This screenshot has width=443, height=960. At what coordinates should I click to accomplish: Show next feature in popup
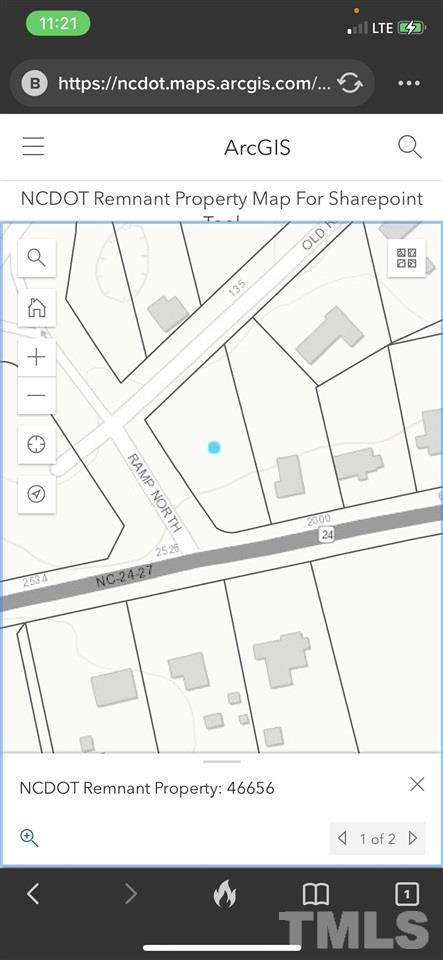pyautogui.click(x=413, y=838)
